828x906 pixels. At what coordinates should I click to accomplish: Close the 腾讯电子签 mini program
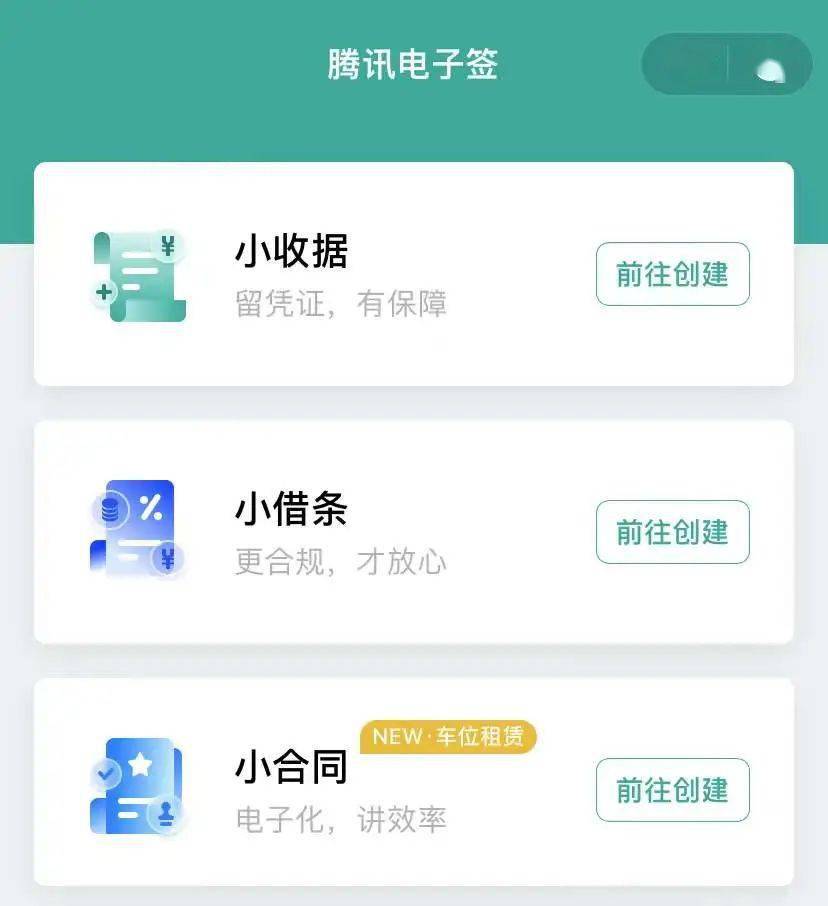click(x=770, y=66)
